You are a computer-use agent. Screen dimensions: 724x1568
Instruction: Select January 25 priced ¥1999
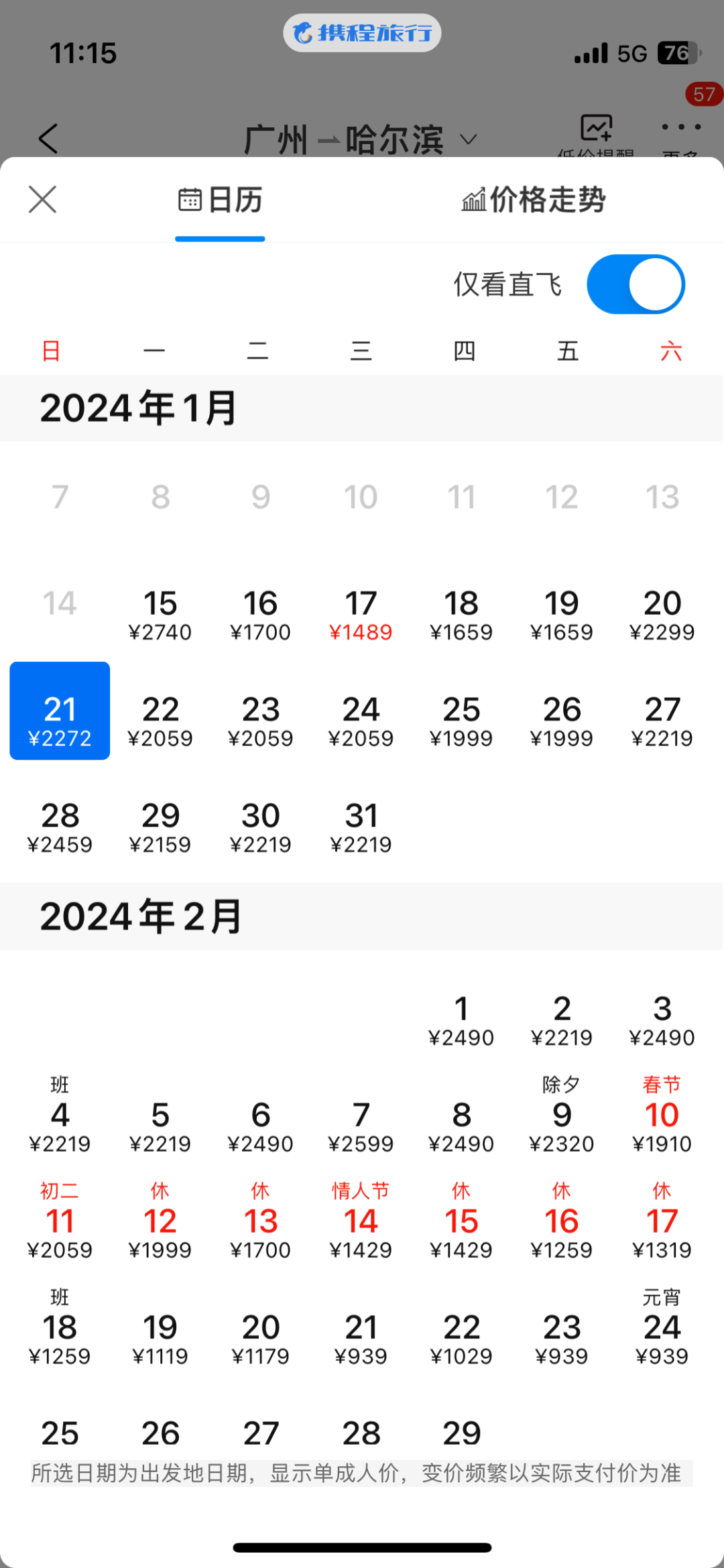[x=461, y=721]
